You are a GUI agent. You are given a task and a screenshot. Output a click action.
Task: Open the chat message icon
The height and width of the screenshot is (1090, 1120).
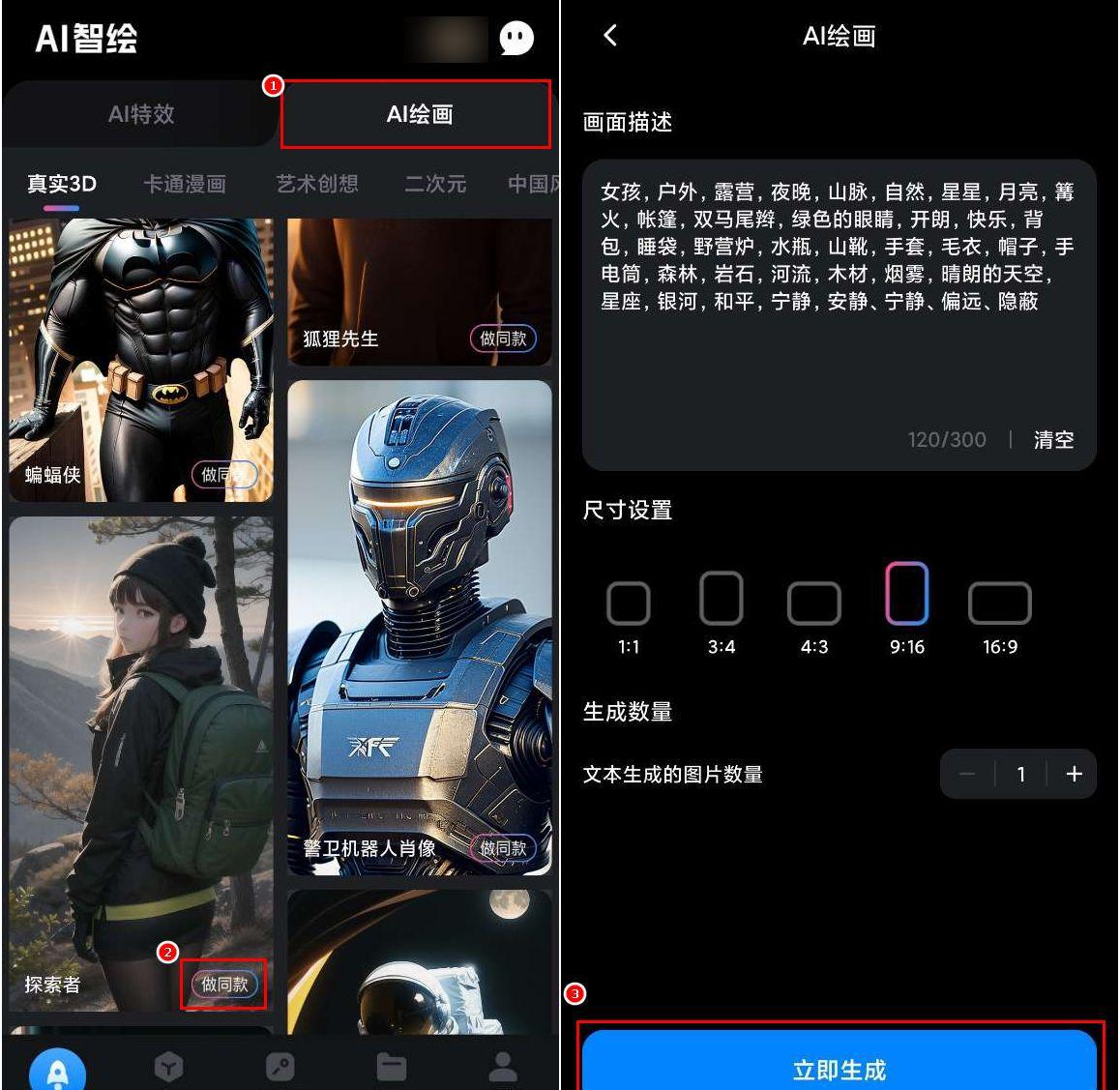coord(516,39)
